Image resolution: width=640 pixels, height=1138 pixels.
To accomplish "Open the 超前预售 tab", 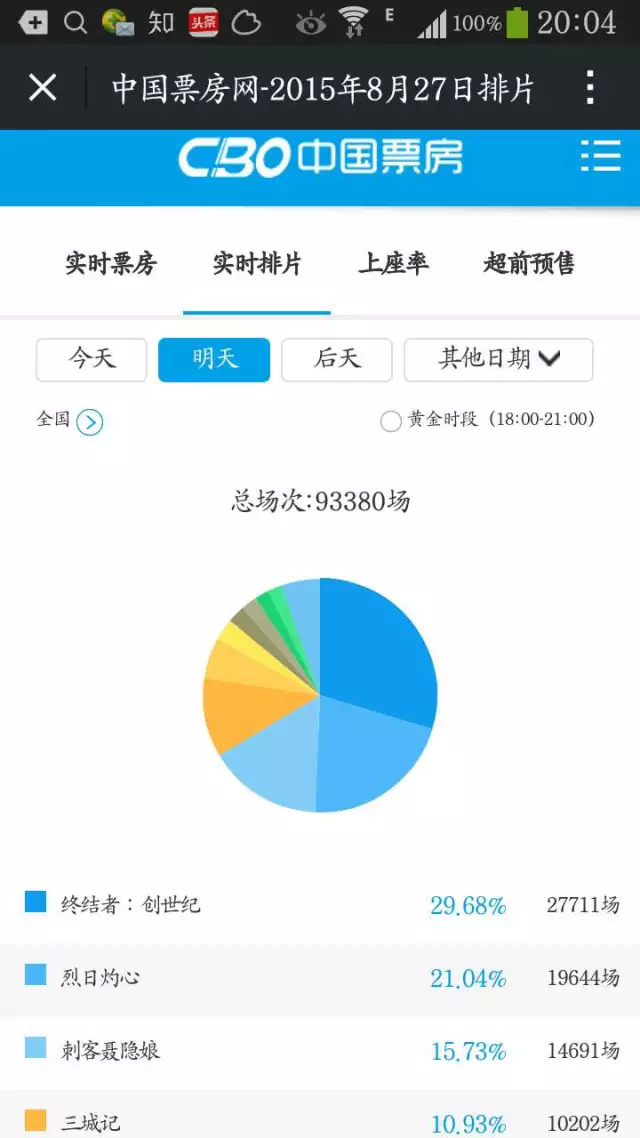I will click(529, 264).
